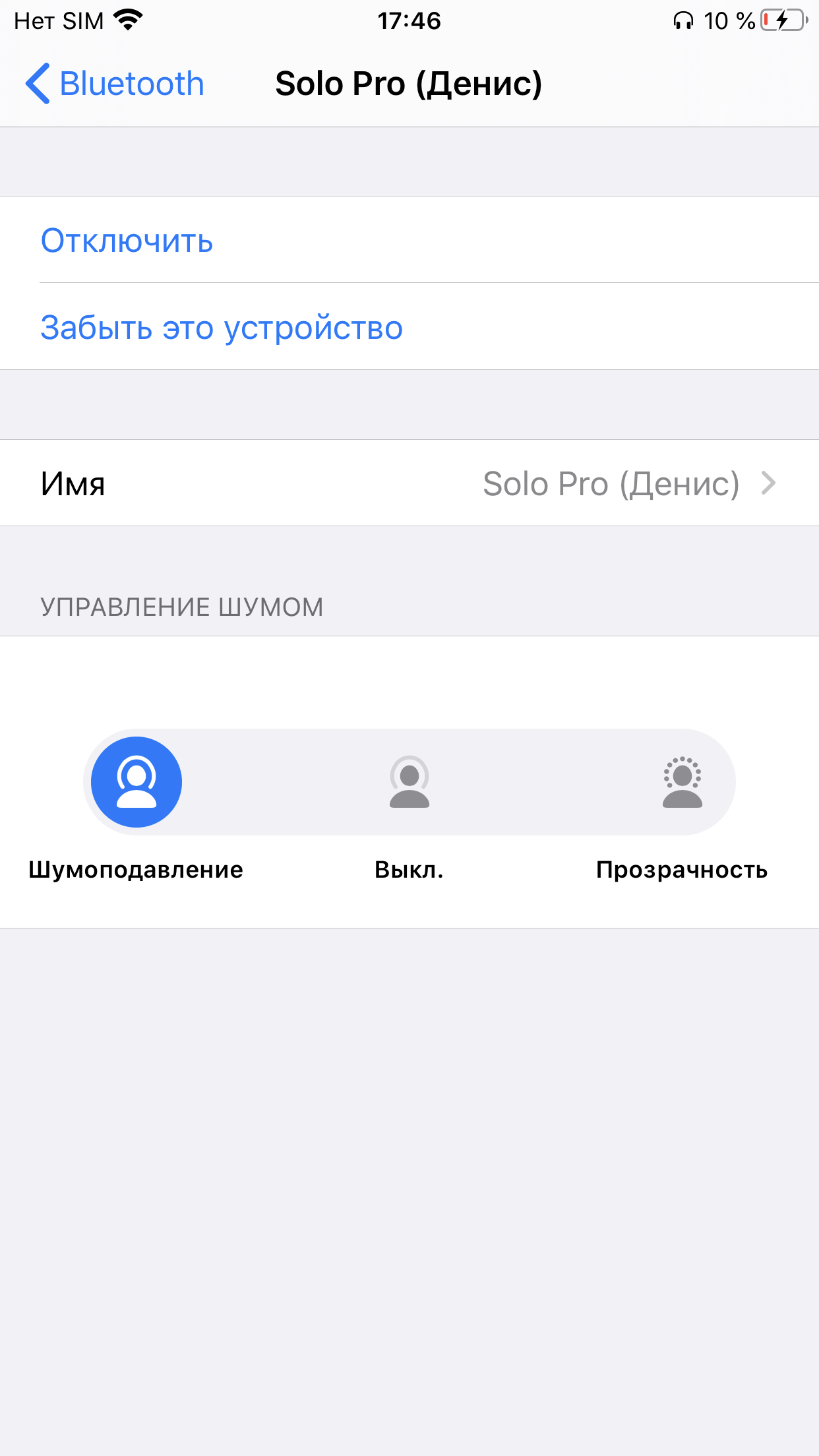This screenshot has height=1456, width=819.
Task: Switch noise control to Выкл.
Action: tap(409, 782)
